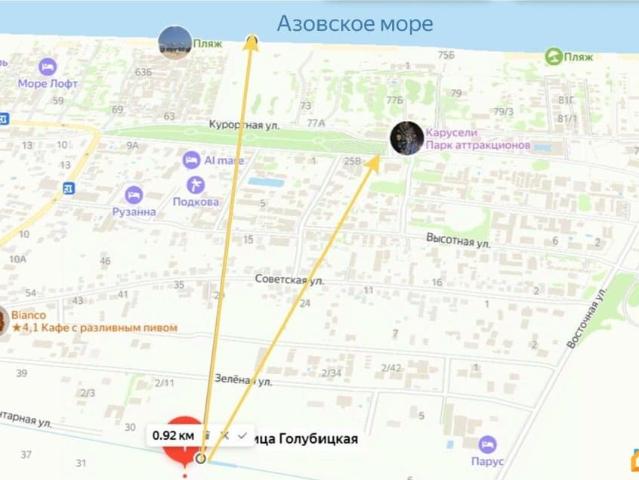Open the Пляж photo marker near the sea
Screen dimensions: 639x480
click(x=175, y=42)
